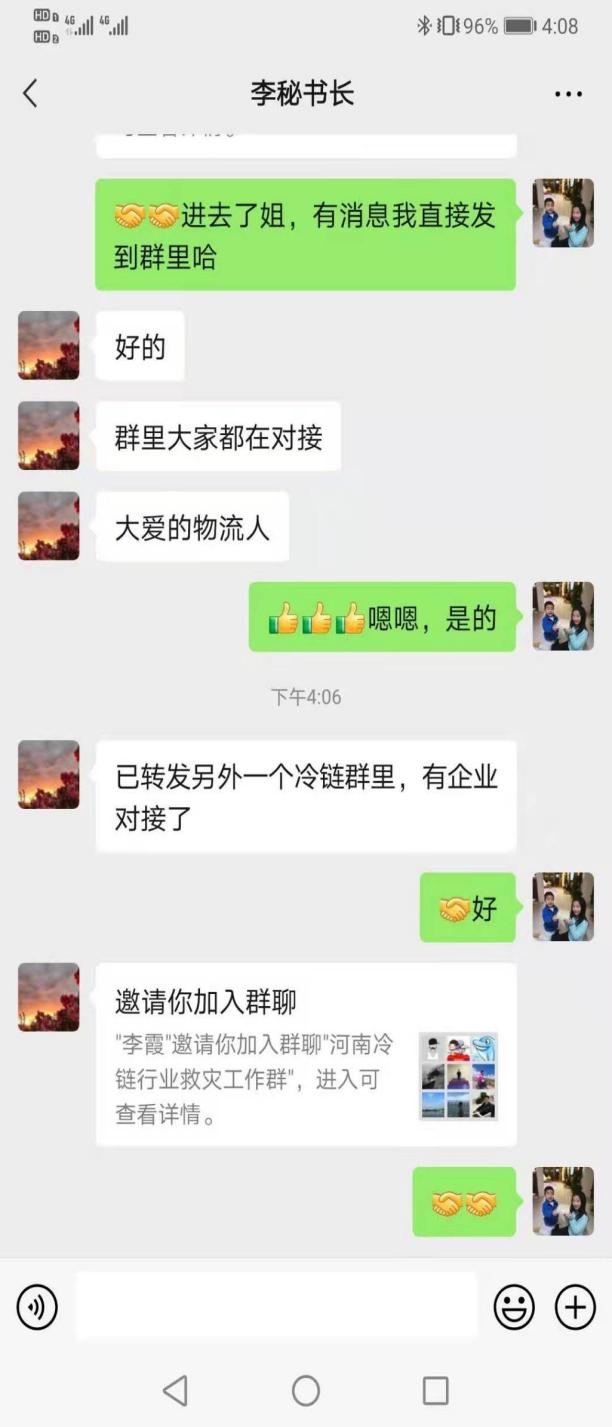The height and width of the screenshot is (1427, 612).
Task: Open contact avatar beside 大爱的物流人
Action: [x=48, y=526]
